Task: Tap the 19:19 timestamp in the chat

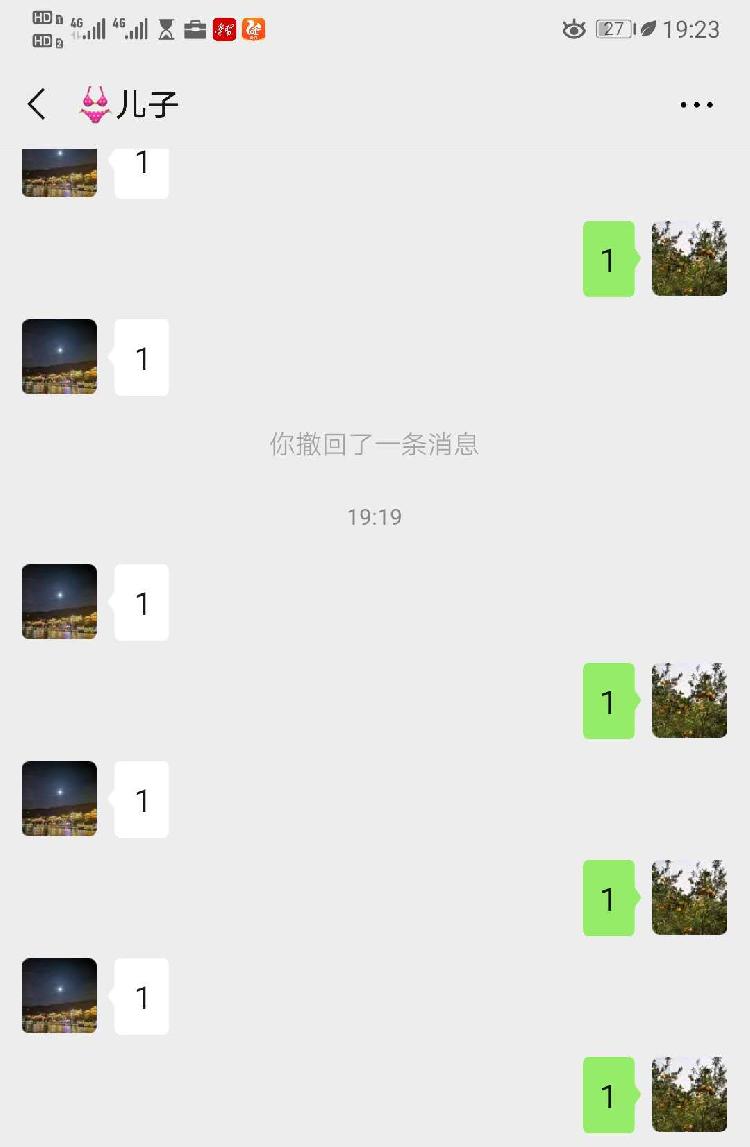Action: (x=374, y=516)
